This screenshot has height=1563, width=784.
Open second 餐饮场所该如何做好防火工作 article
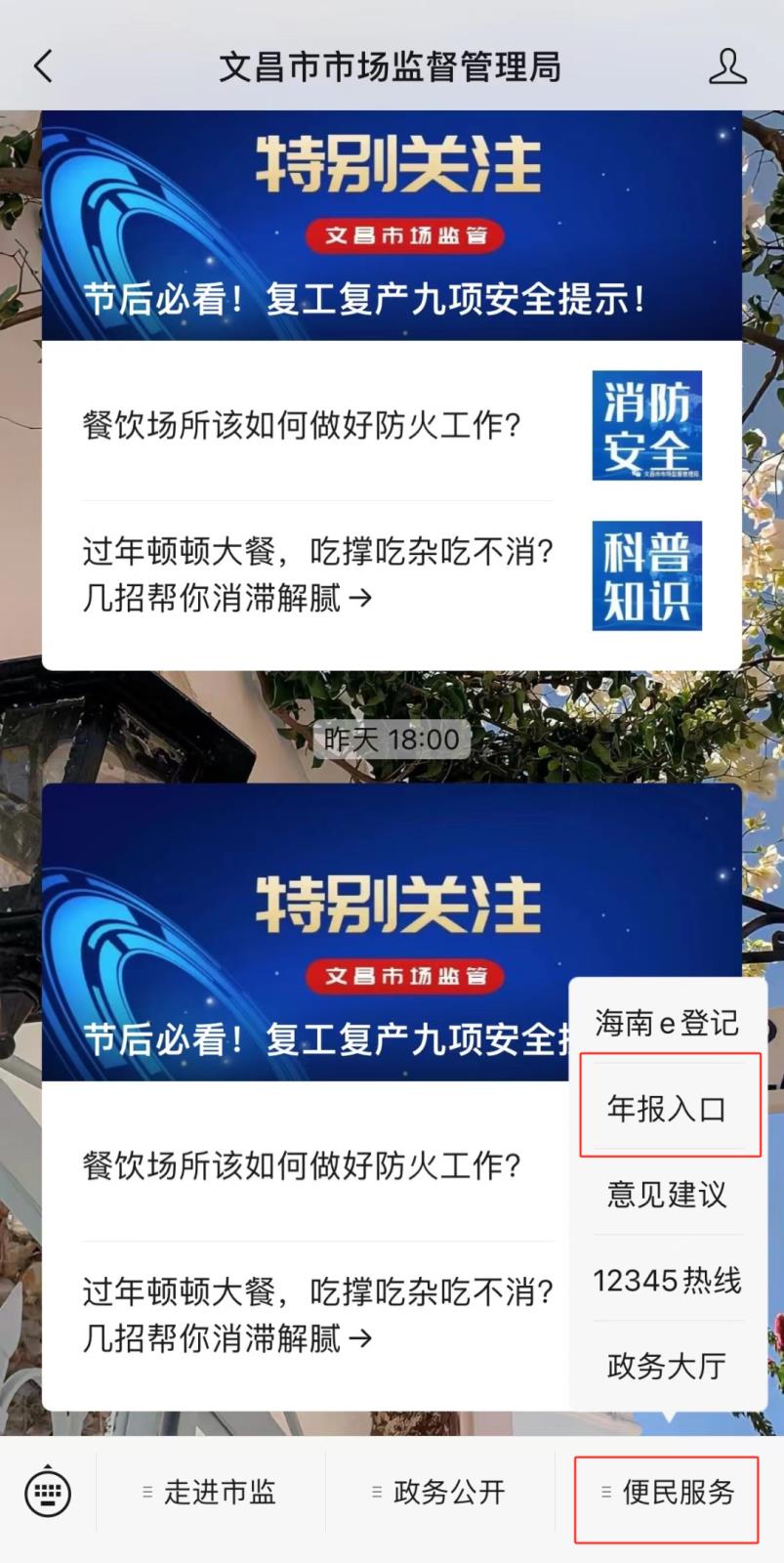[x=303, y=1164]
